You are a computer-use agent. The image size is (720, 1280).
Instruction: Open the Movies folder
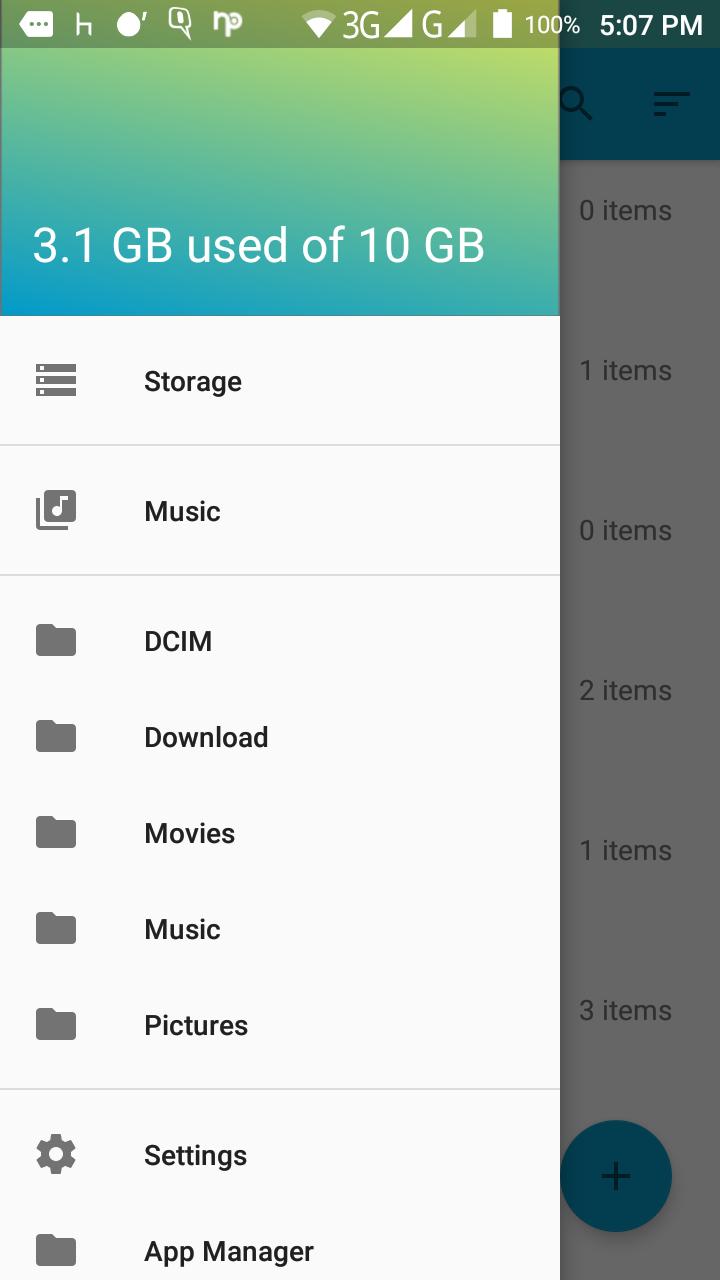189,833
